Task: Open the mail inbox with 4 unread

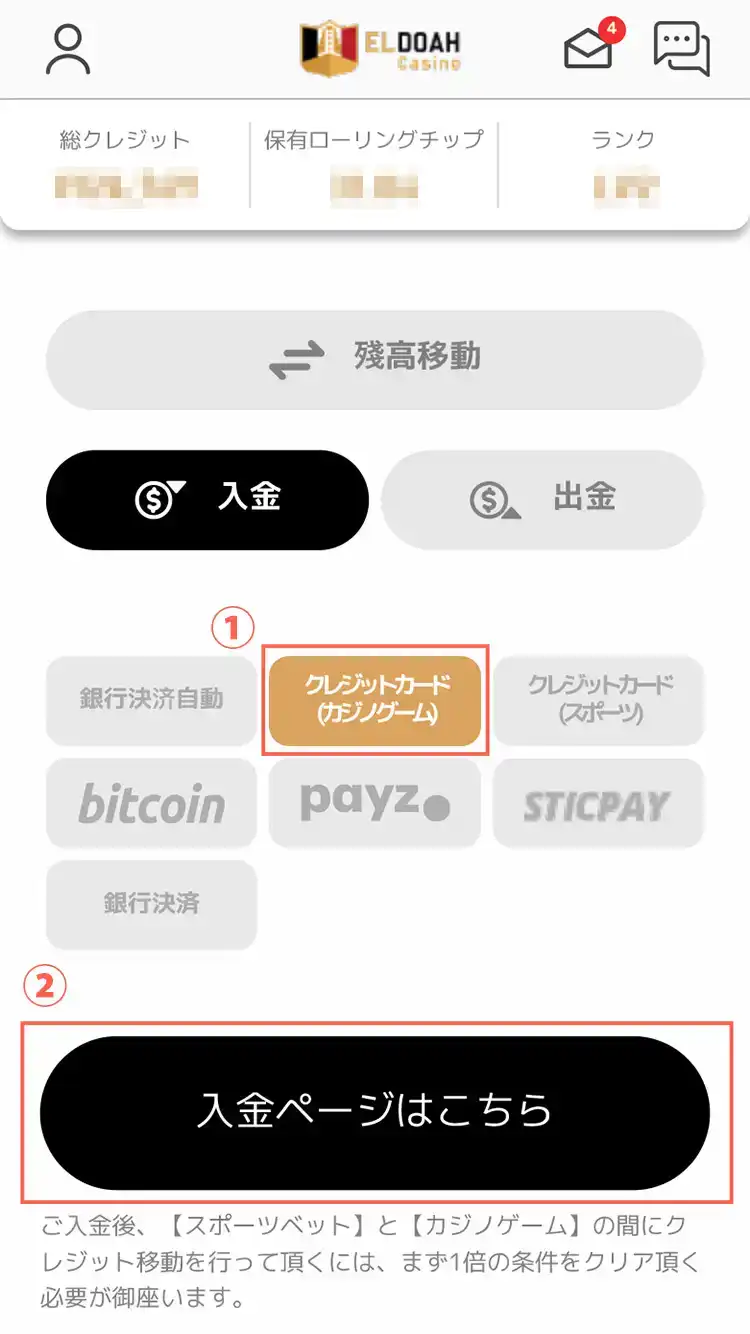Action: point(589,47)
